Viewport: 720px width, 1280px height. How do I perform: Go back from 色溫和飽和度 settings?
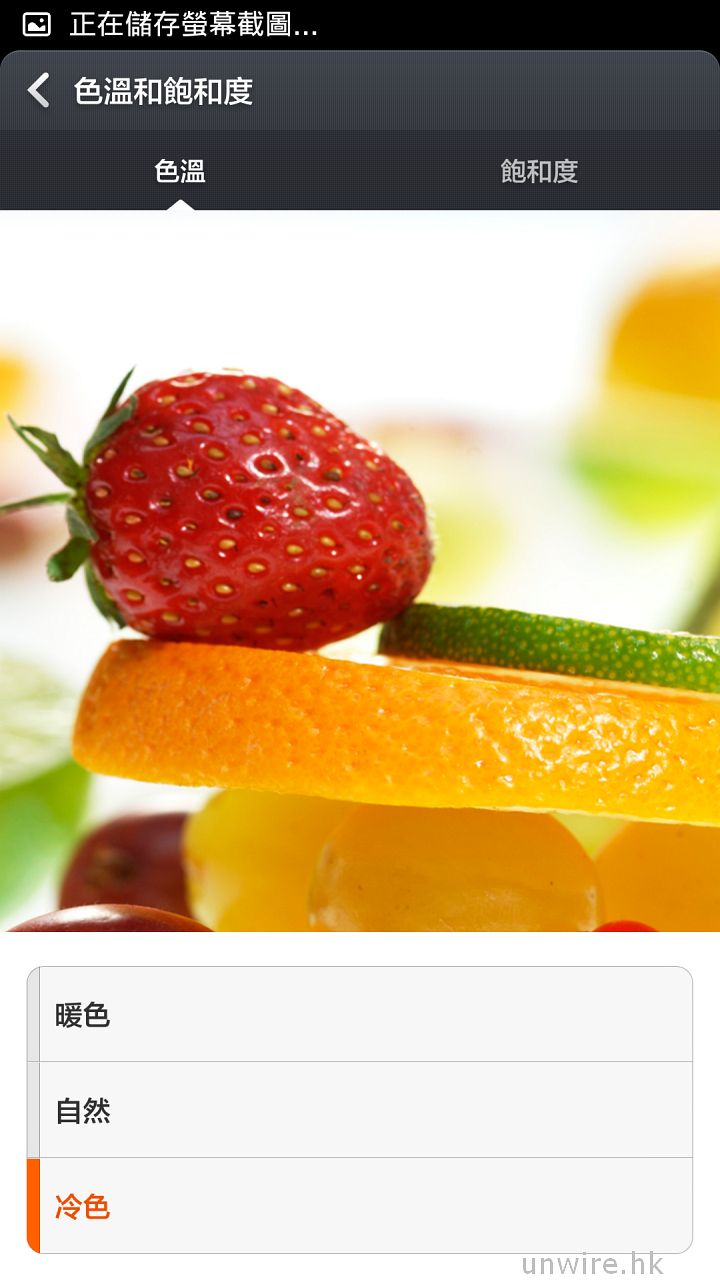38,90
